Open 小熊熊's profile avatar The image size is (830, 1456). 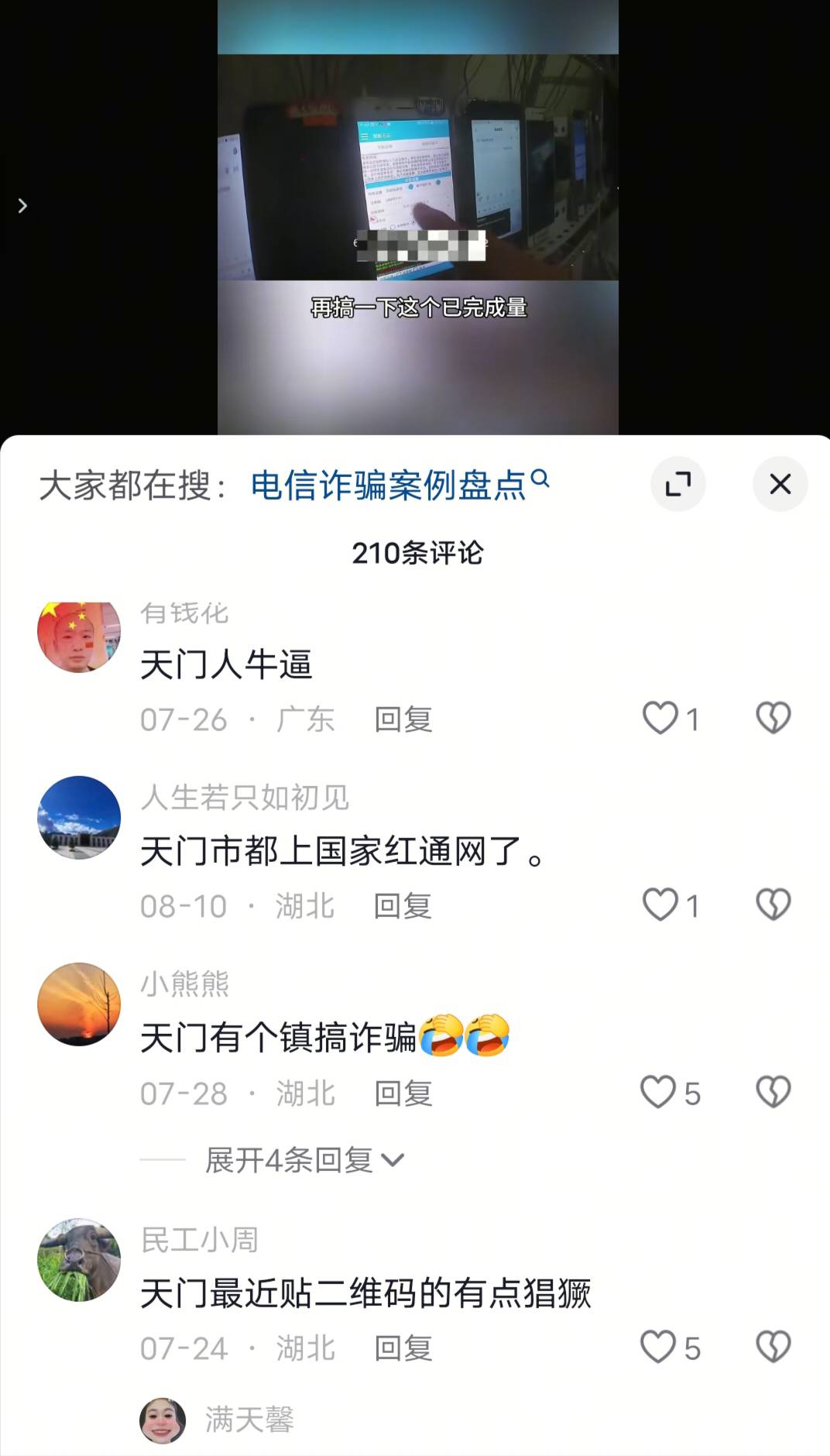click(x=79, y=1004)
